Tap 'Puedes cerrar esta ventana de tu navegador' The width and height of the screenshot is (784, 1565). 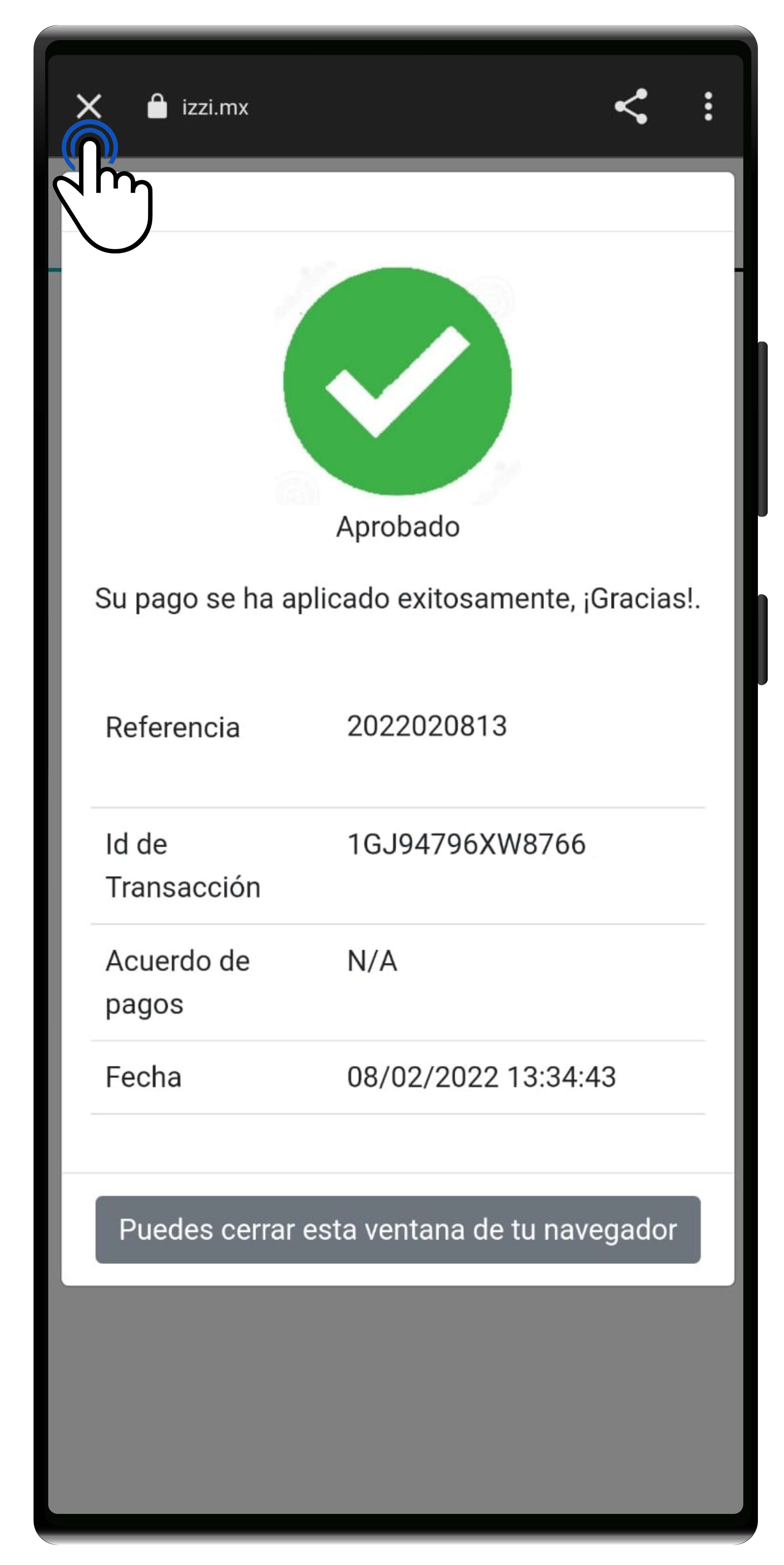(x=398, y=1229)
